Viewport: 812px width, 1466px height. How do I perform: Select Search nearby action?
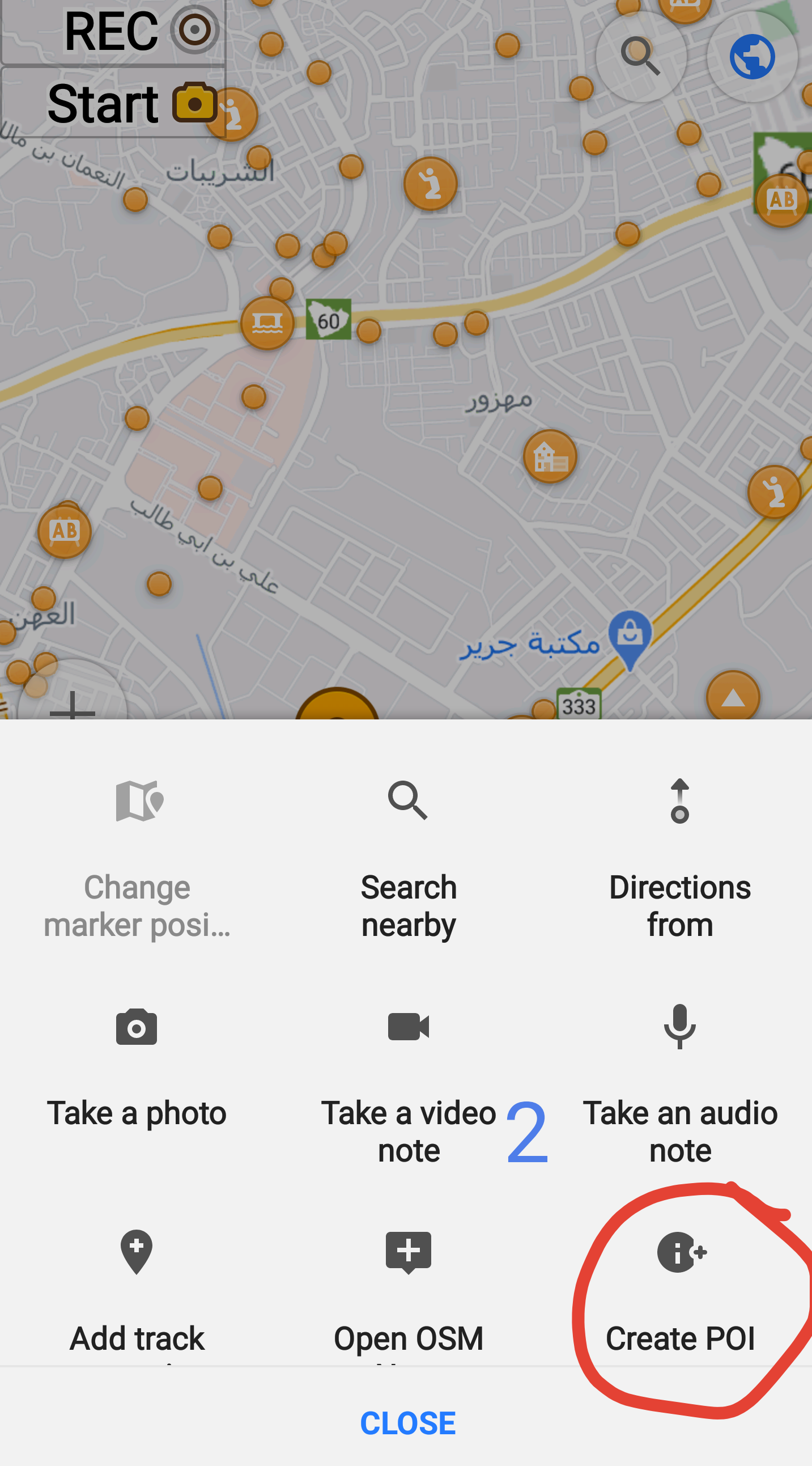pos(409,859)
